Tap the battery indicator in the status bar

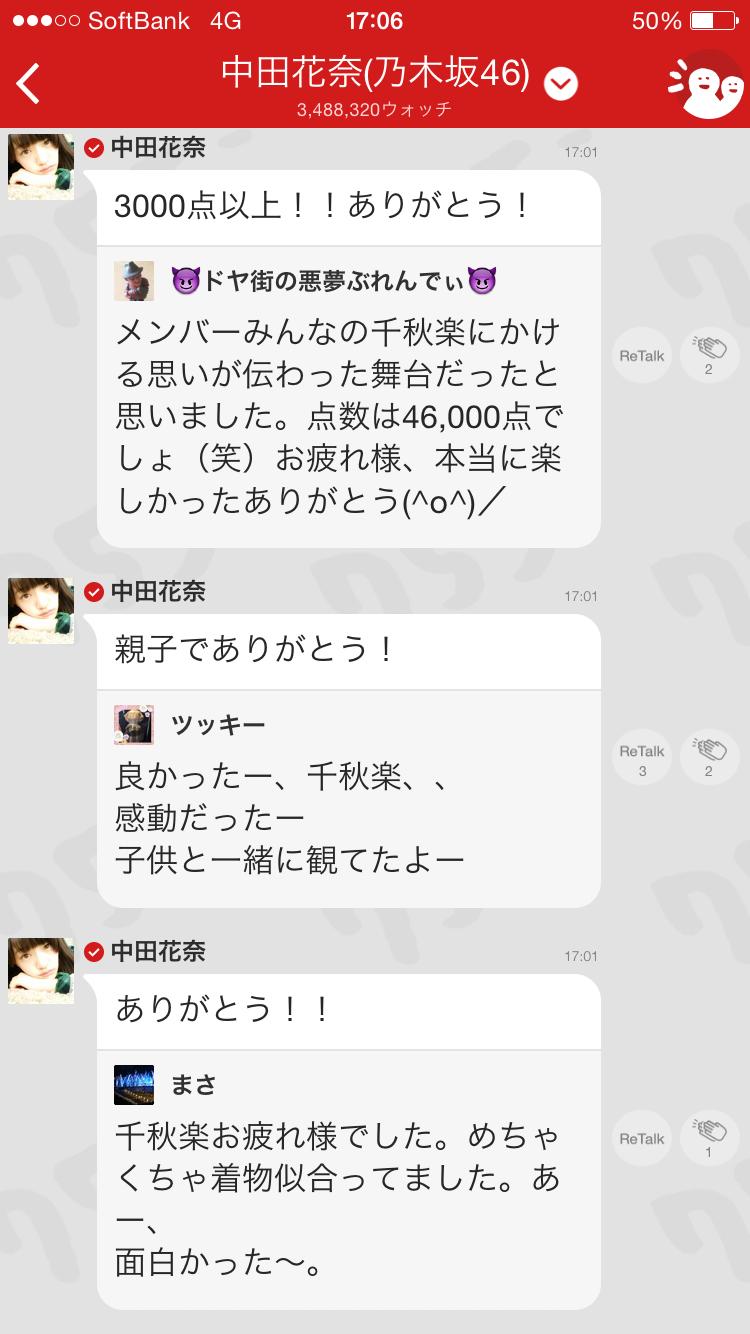(710, 20)
